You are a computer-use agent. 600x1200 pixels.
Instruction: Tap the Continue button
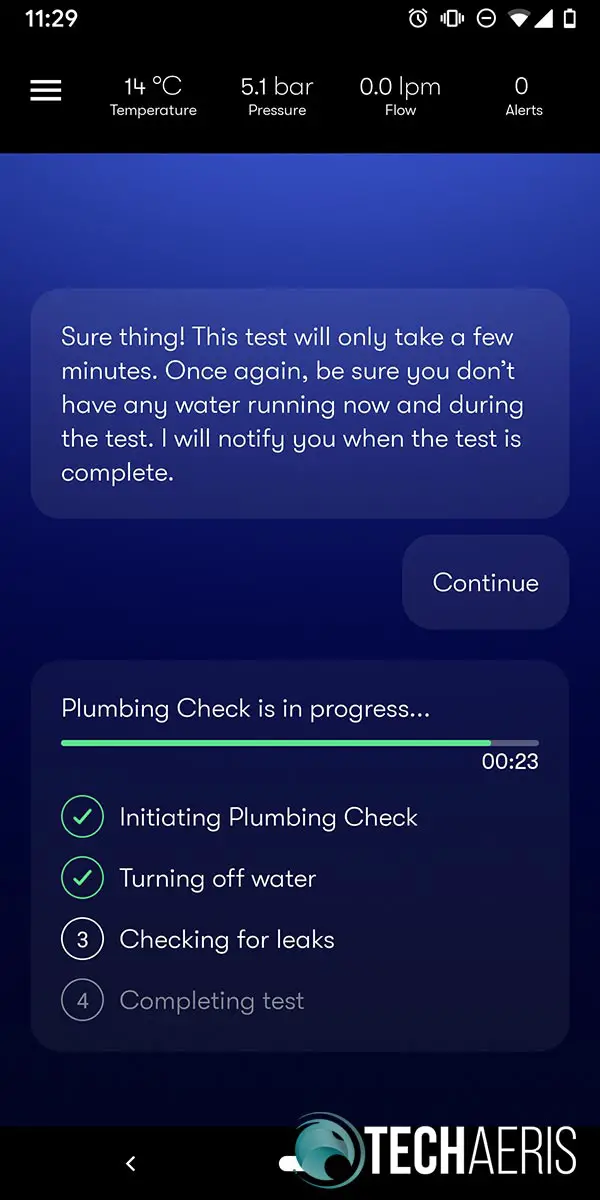point(486,582)
